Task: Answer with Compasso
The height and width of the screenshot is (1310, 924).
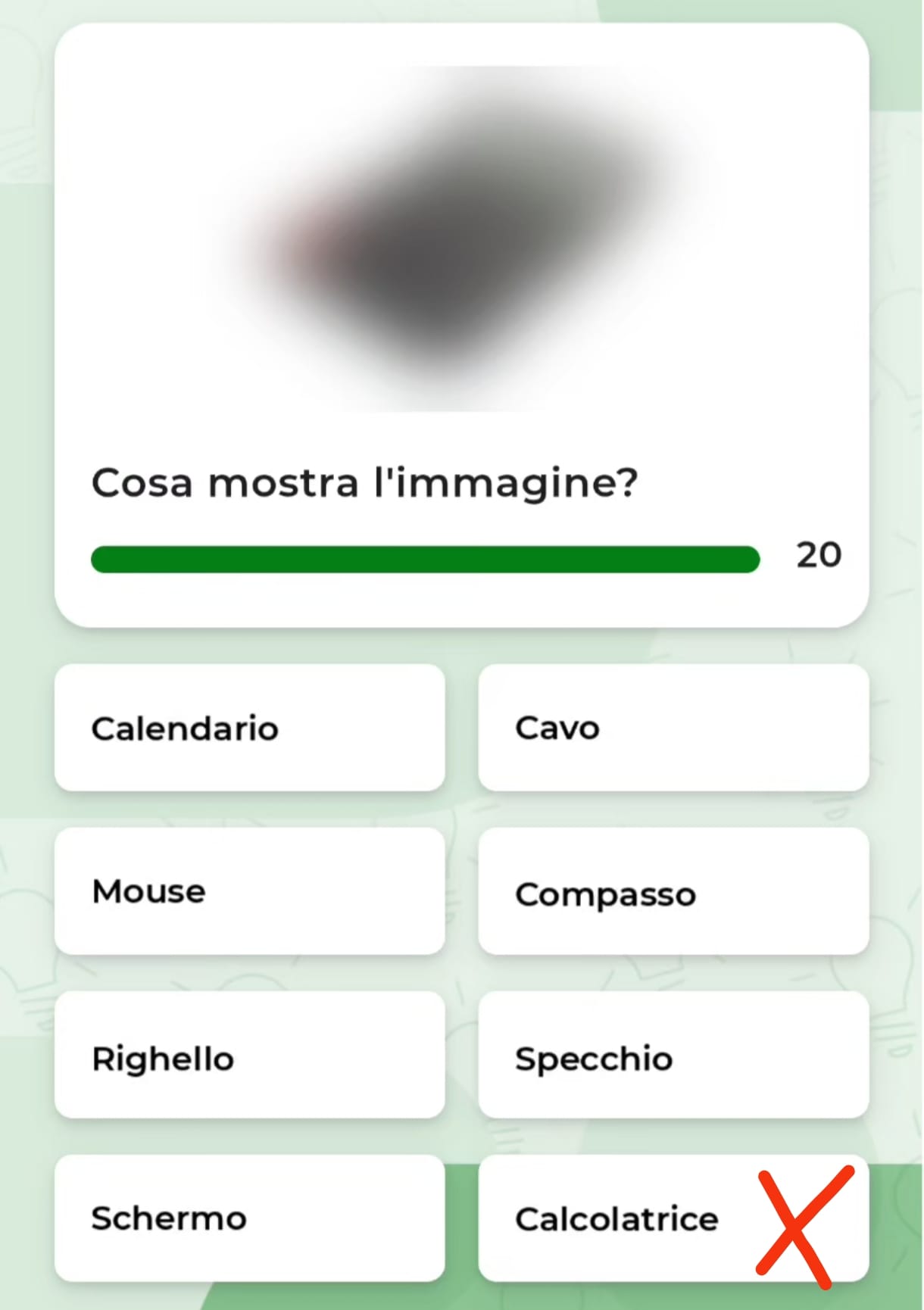Action: pos(673,891)
